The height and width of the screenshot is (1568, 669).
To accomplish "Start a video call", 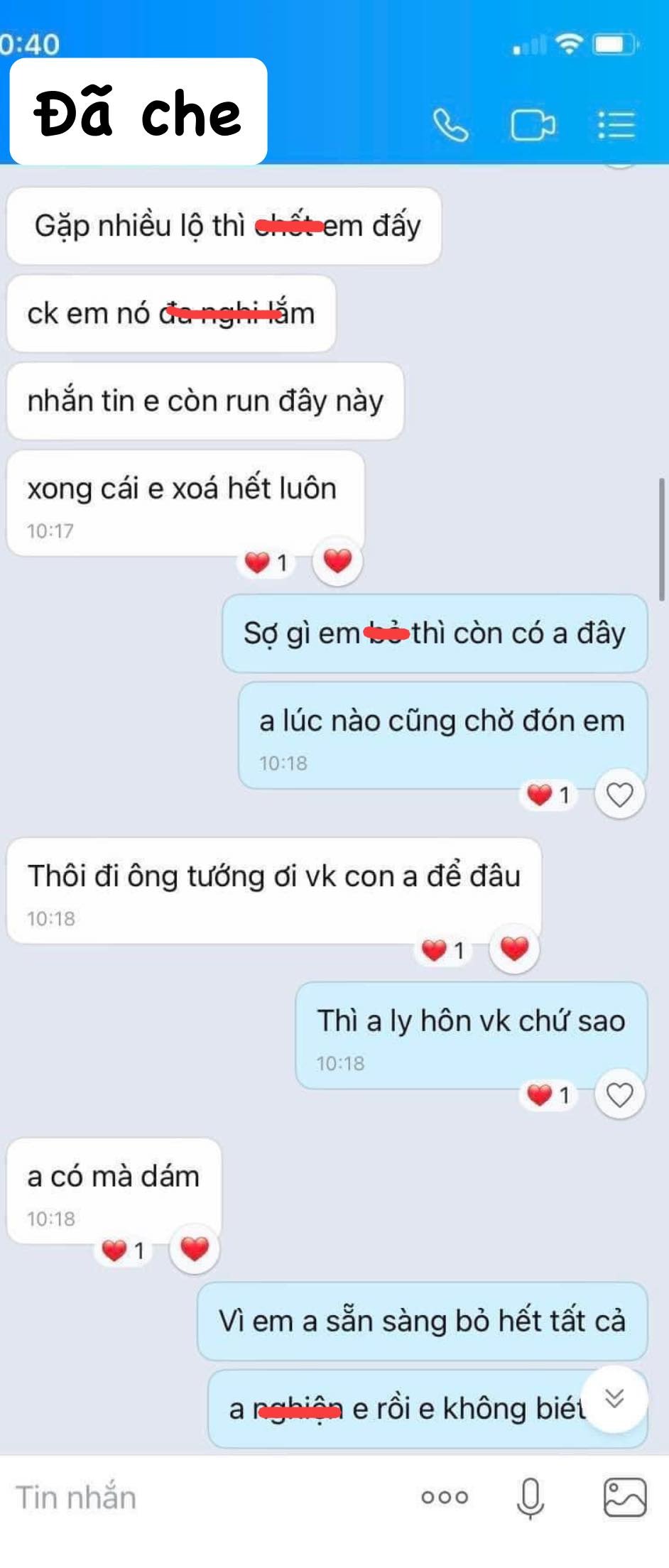I will (533, 126).
